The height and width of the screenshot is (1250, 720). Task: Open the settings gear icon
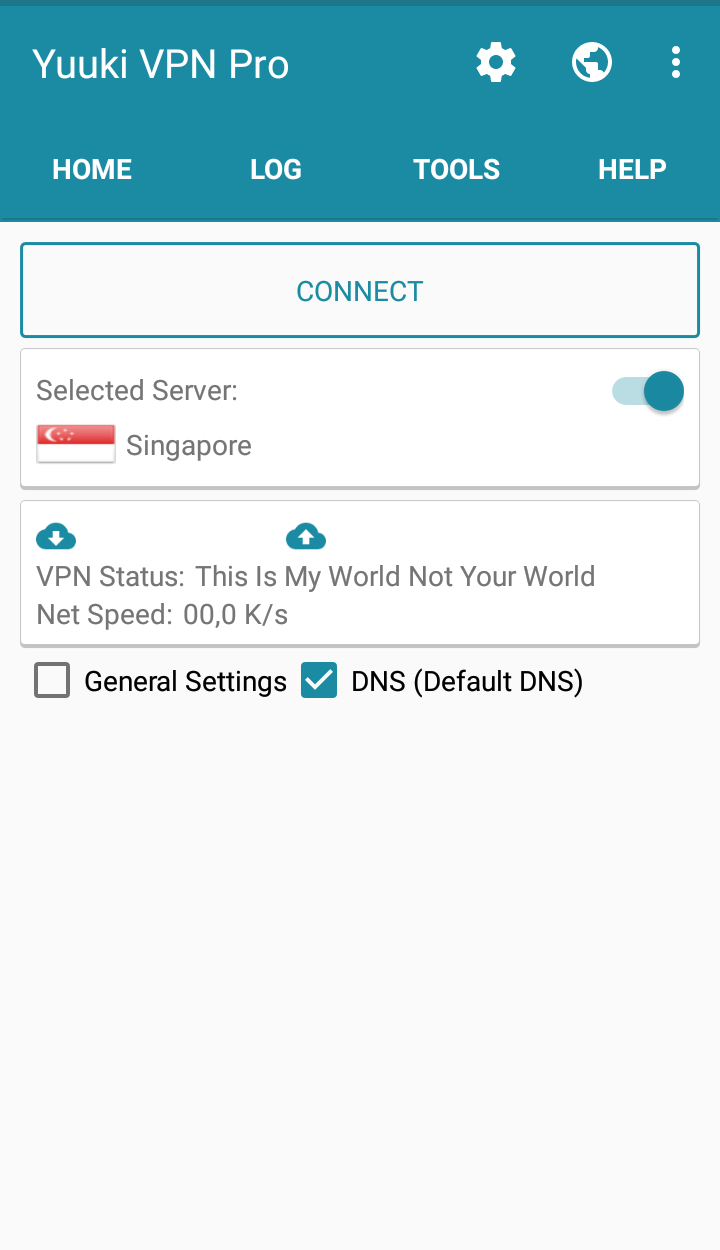pos(496,63)
